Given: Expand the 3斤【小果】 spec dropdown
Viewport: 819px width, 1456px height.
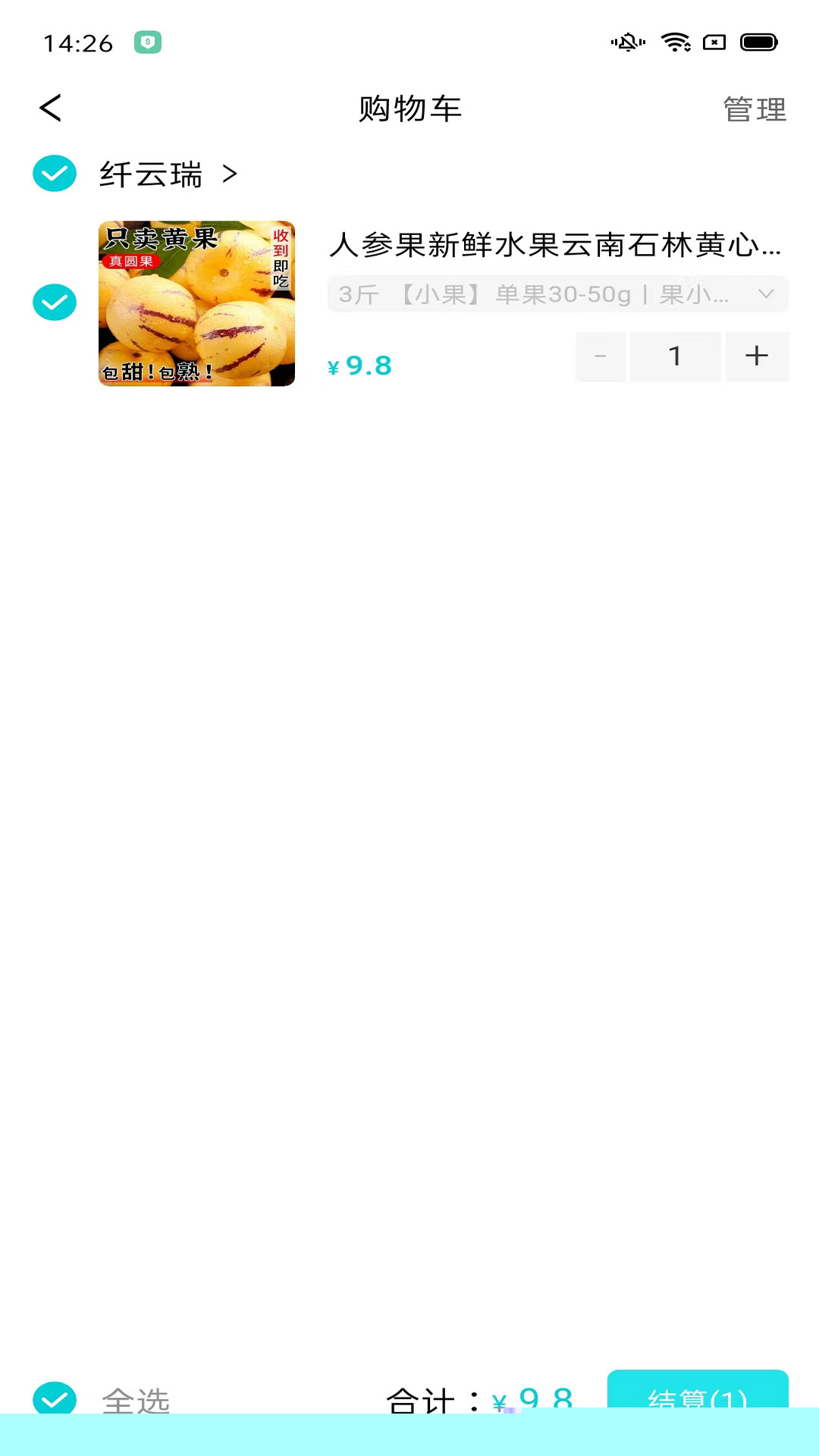Looking at the screenshot, I should (x=557, y=294).
